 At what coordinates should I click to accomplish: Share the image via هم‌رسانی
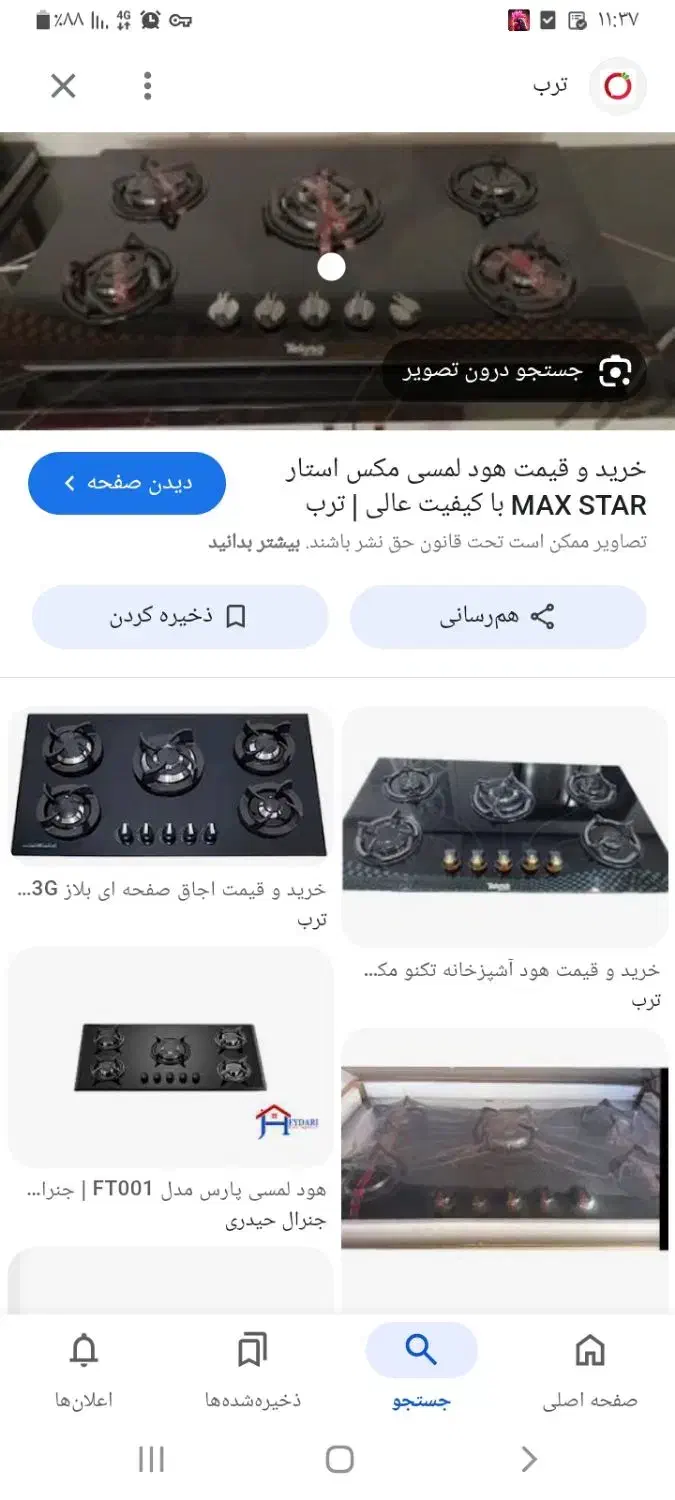coord(498,617)
